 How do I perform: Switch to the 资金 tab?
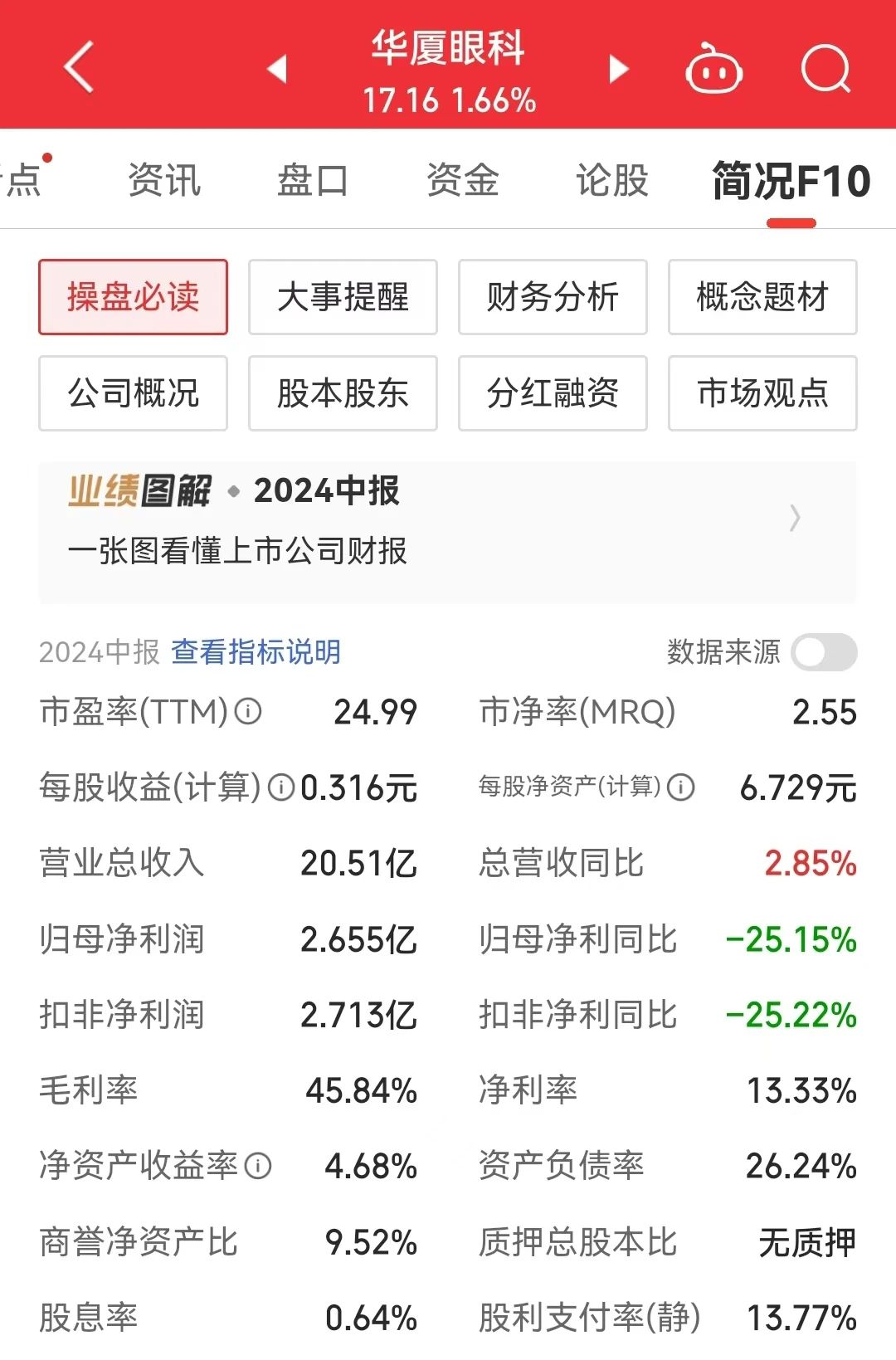[463, 180]
